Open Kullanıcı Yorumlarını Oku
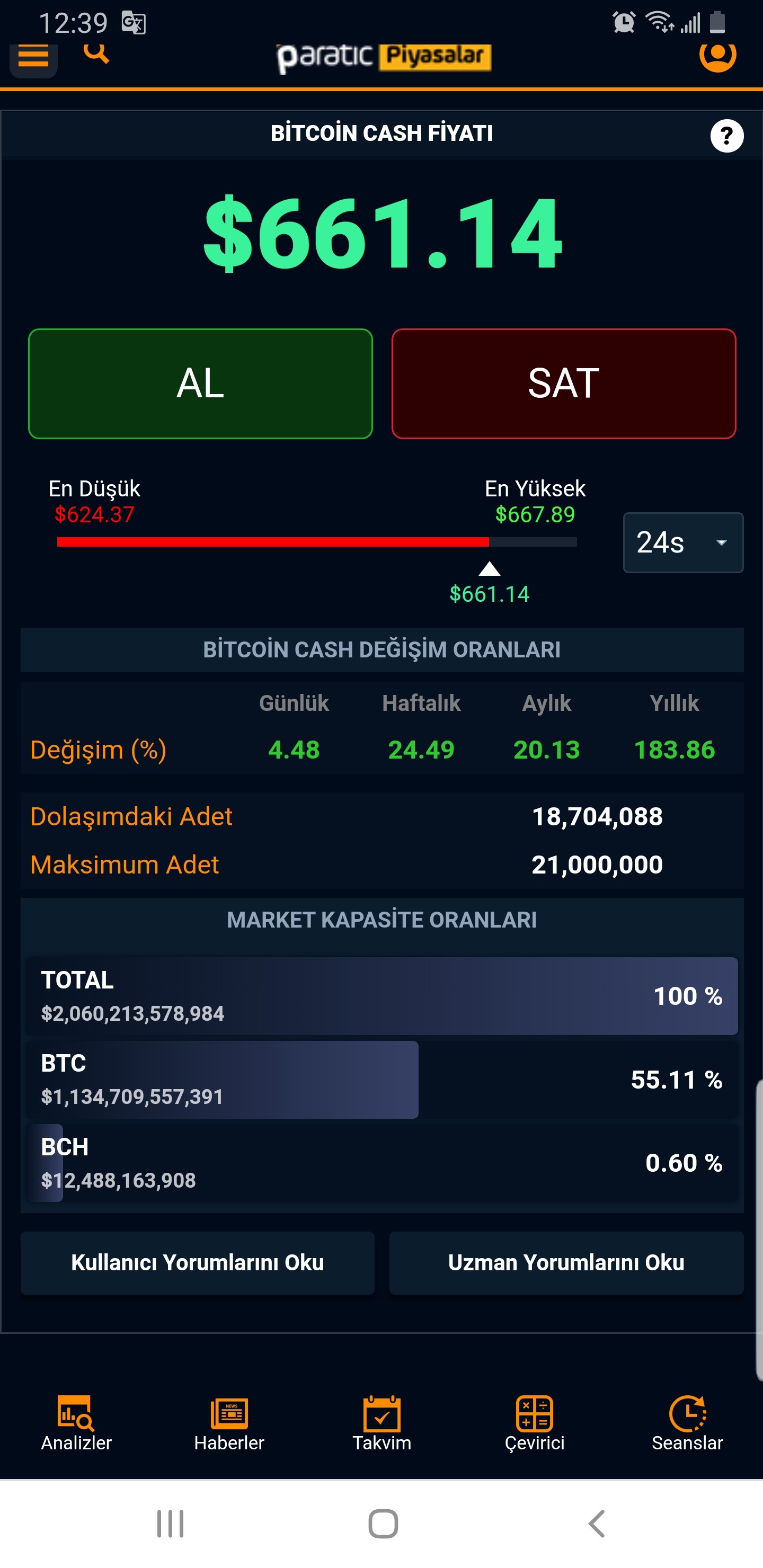The height and width of the screenshot is (1568, 763). click(x=197, y=1263)
